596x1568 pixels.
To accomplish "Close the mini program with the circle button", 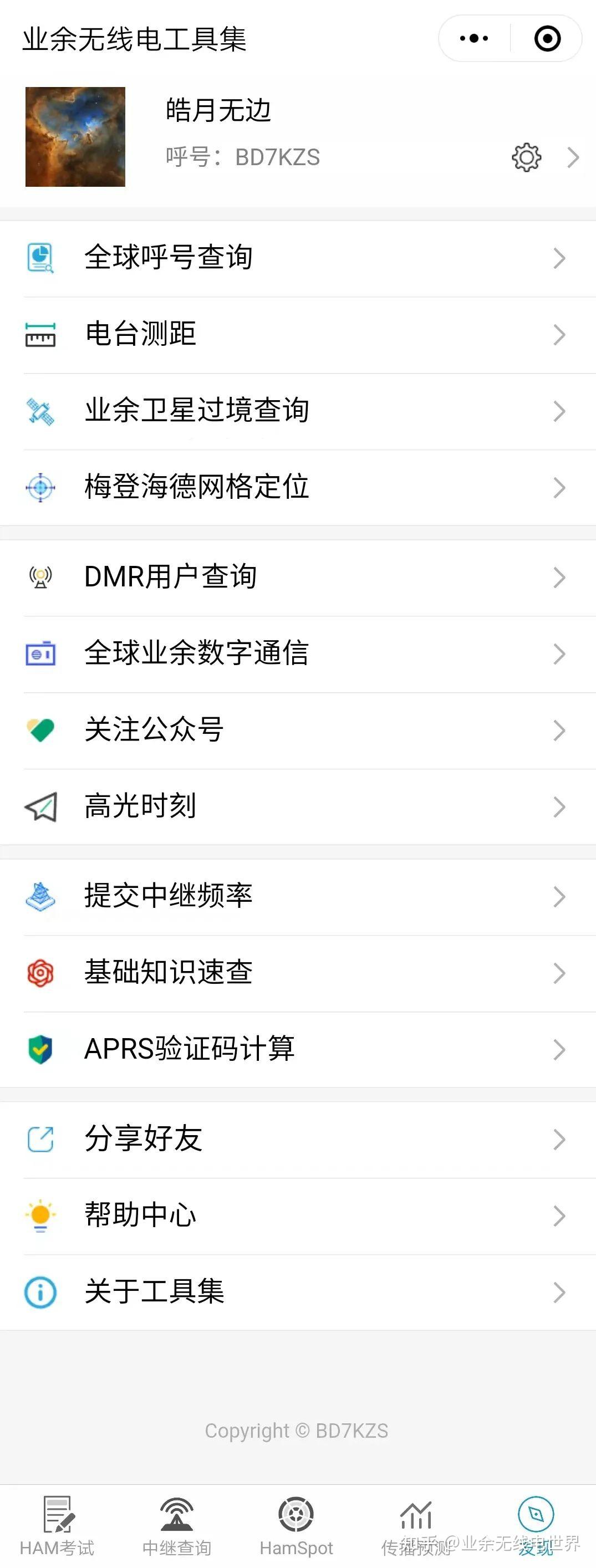I will [x=547, y=39].
